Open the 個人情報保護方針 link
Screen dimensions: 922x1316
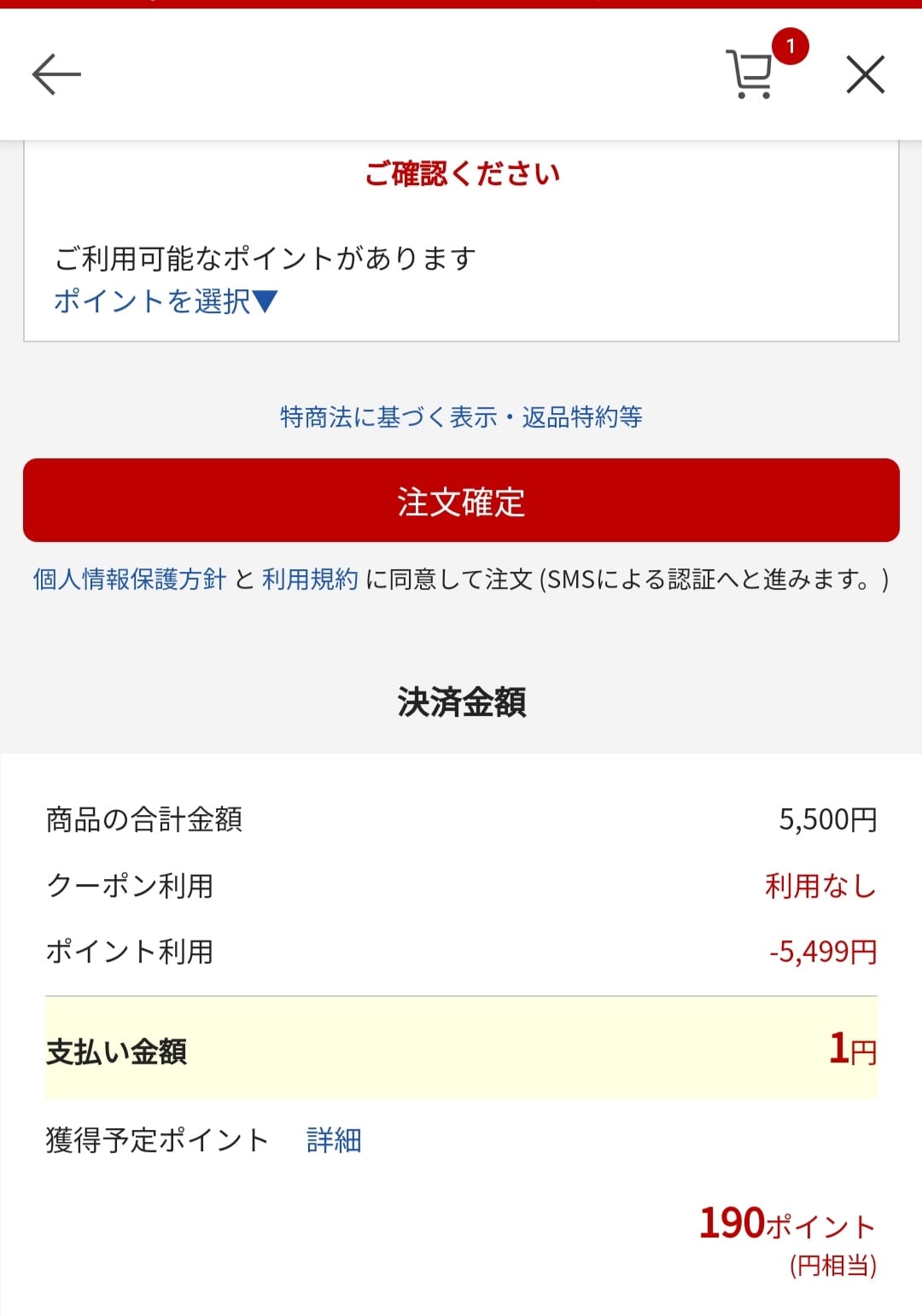click(x=130, y=580)
